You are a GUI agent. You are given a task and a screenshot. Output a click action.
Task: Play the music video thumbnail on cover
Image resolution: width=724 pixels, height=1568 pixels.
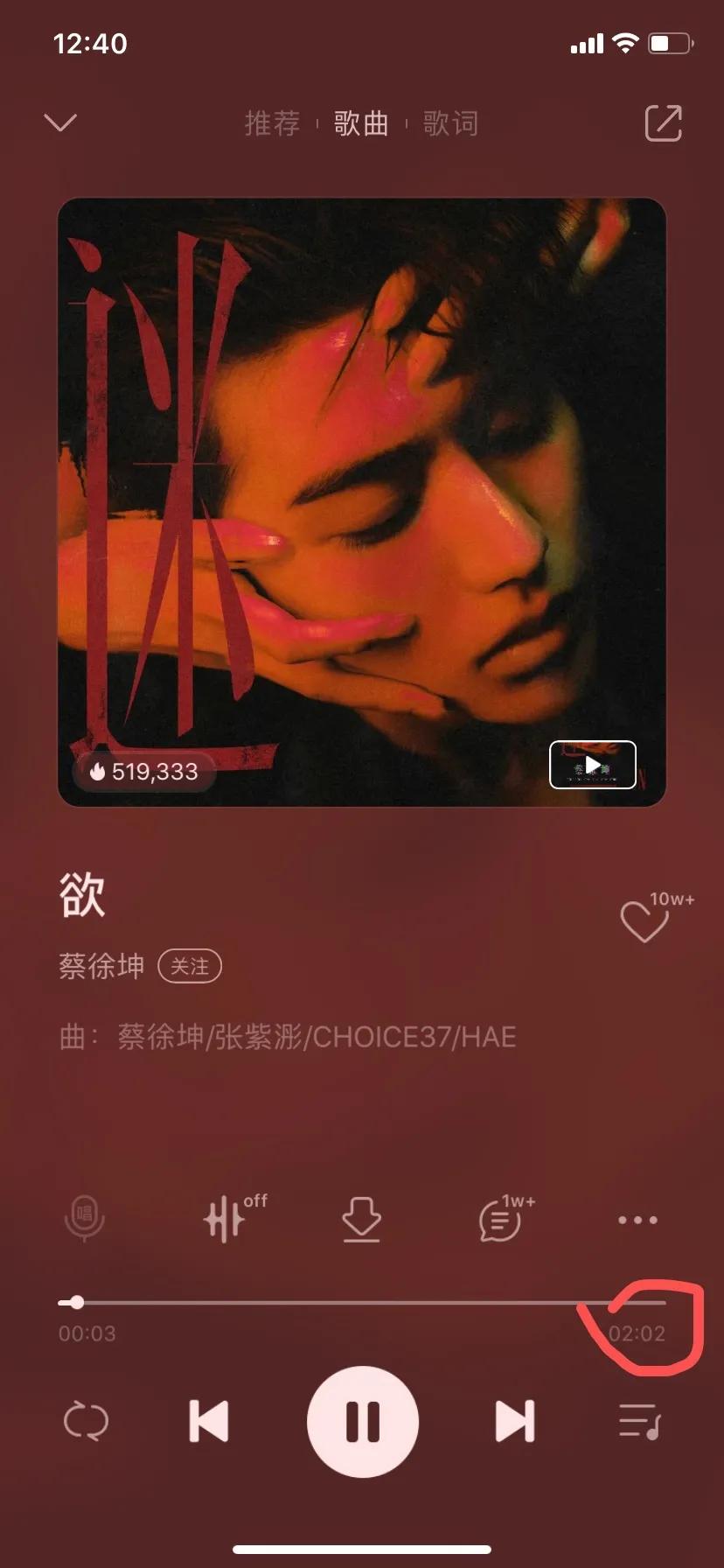pyautogui.click(x=592, y=765)
